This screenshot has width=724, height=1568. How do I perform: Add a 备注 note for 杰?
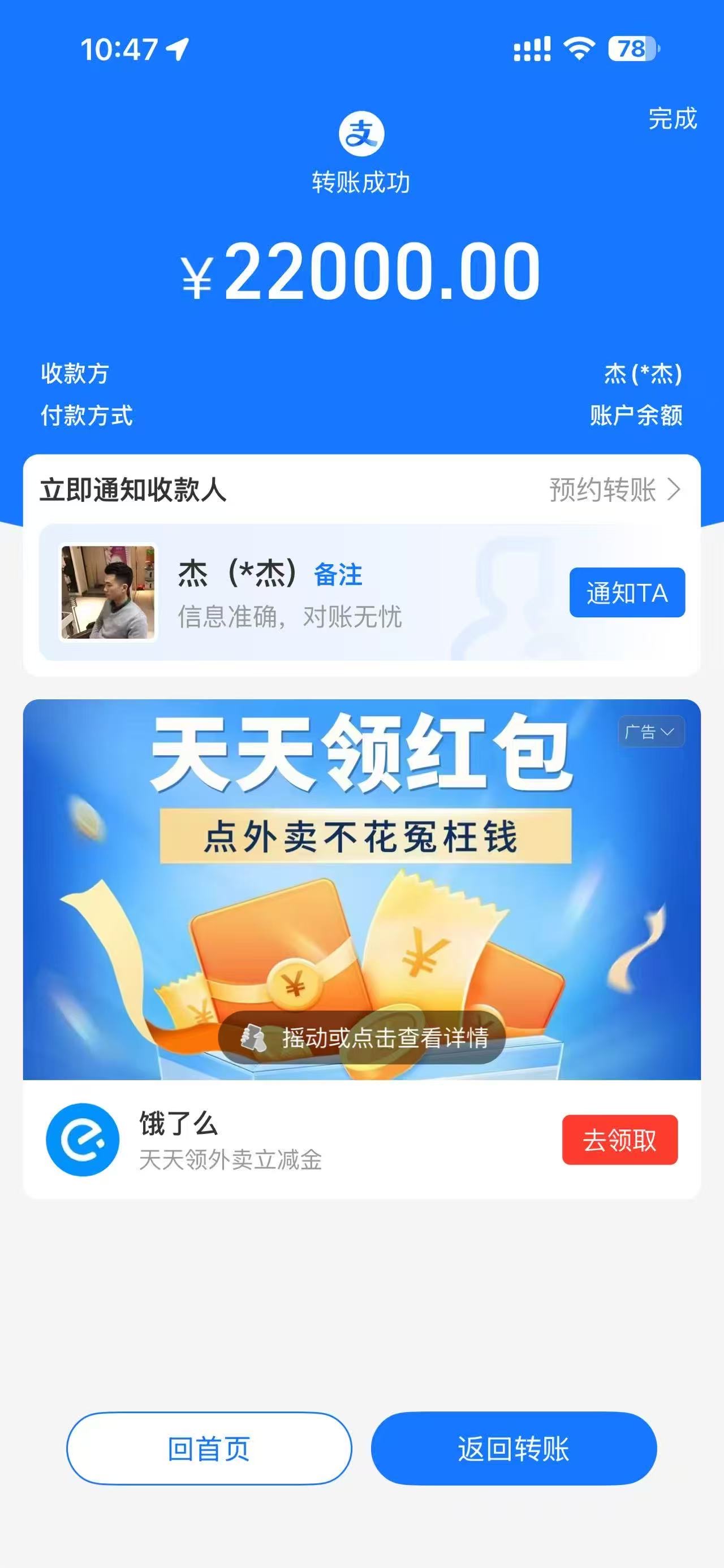click(x=338, y=575)
